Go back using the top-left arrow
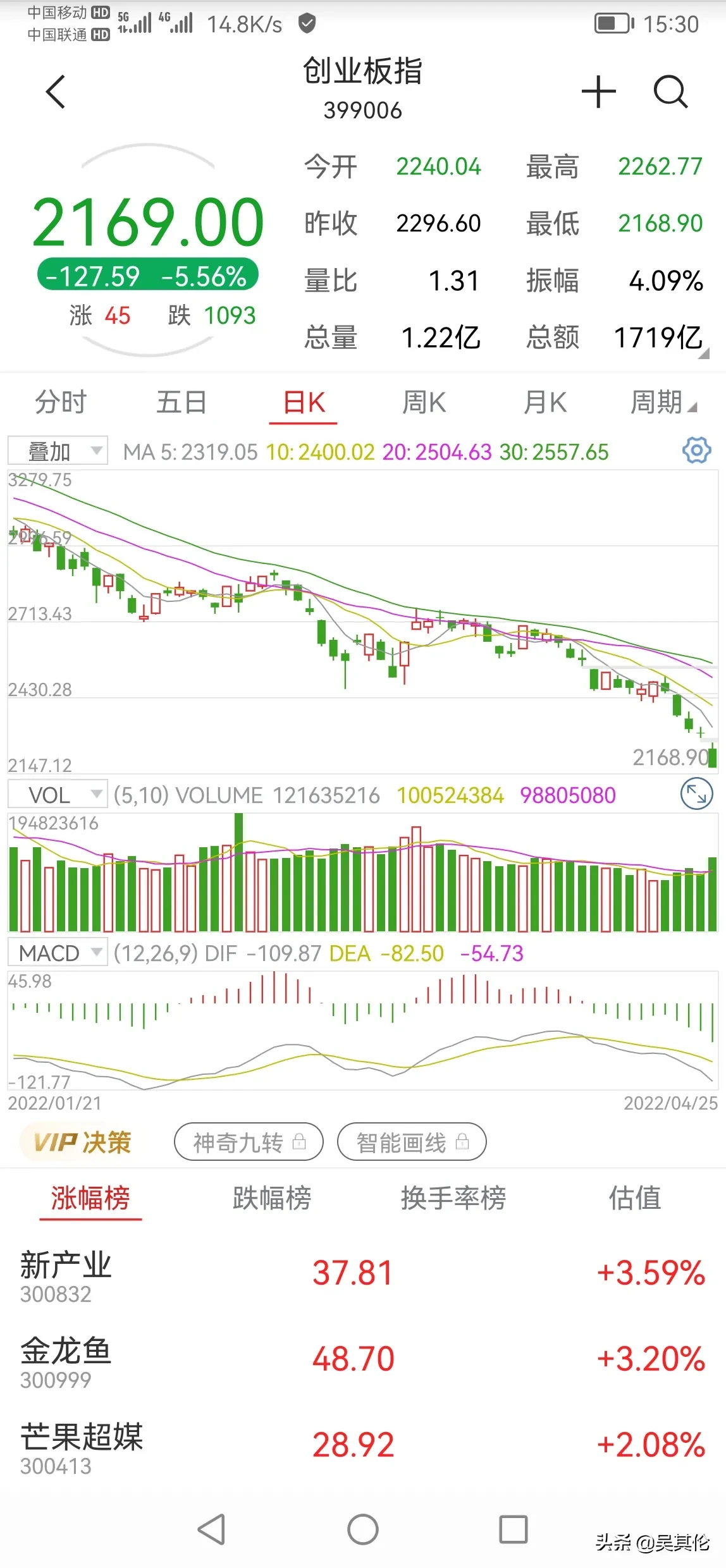The image size is (726, 1568). tap(56, 92)
